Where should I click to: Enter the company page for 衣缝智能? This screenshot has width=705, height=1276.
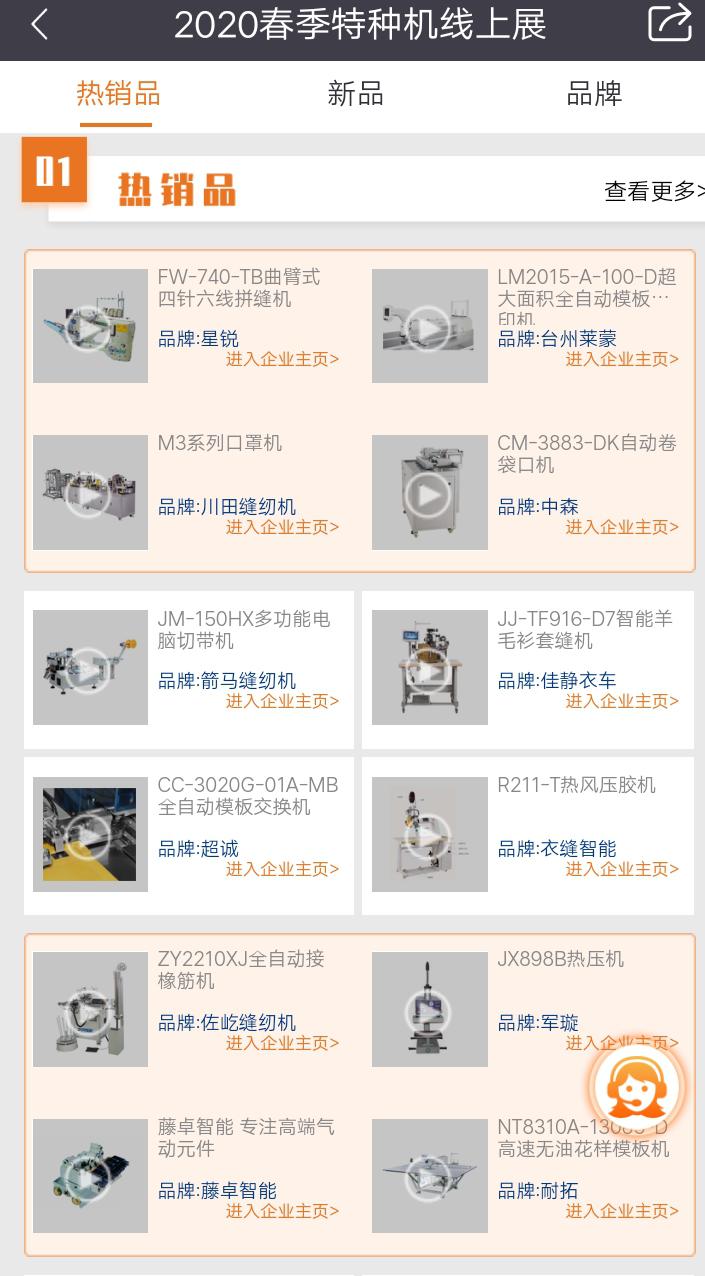621,869
